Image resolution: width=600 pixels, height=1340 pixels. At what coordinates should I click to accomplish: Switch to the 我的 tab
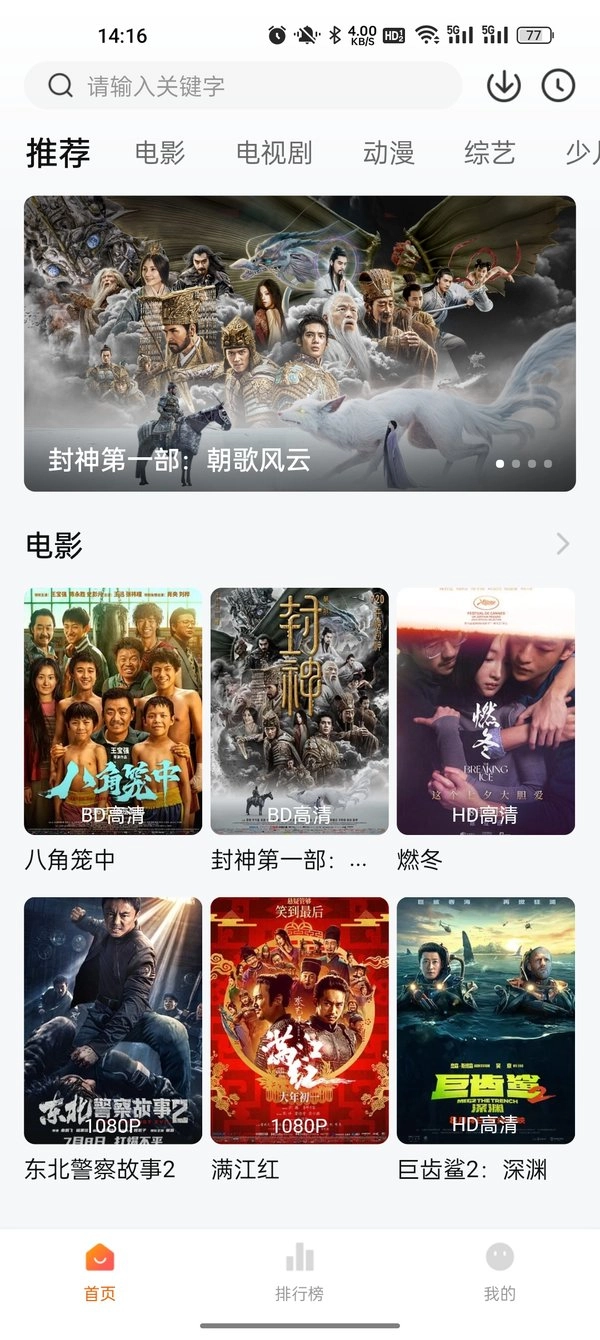[x=499, y=1271]
